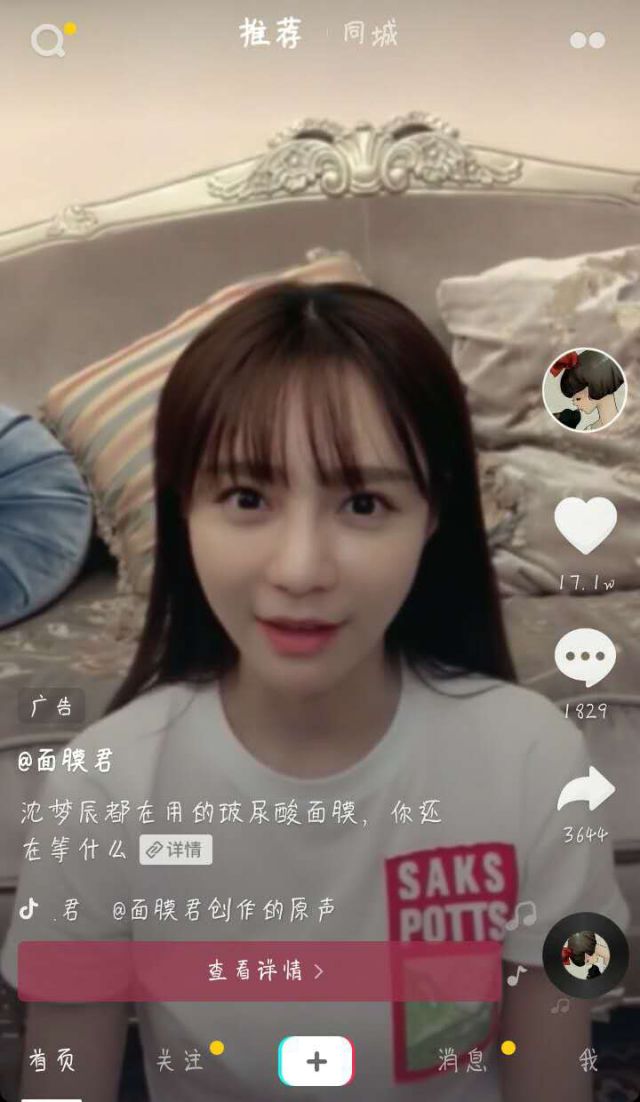Screen dimensions: 640x1102
Task: Tap the 详情 link chip
Action: point(176,849)
